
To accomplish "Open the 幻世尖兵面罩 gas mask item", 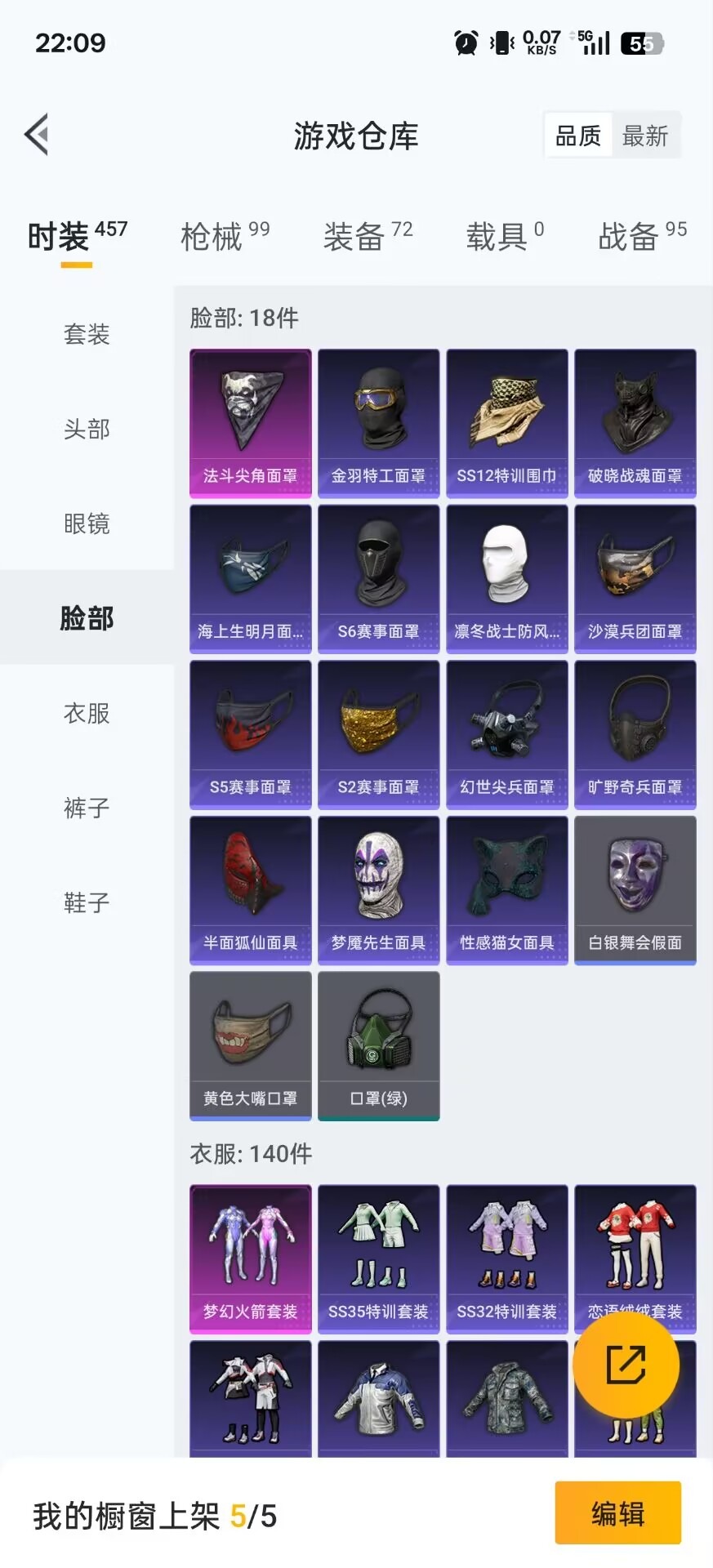I will tap(506, 733).
